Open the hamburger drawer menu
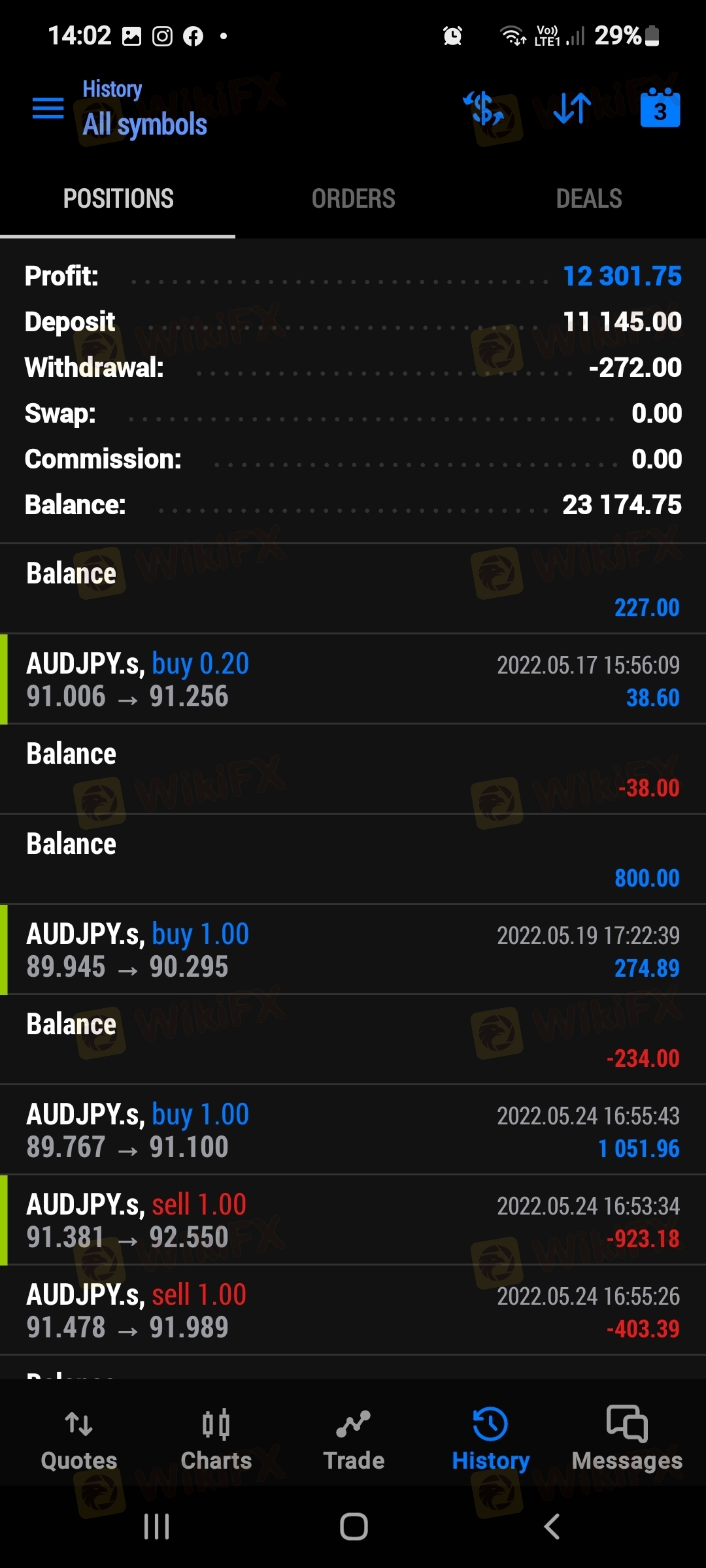706x1568 pixels. click(x=48, y=108)
